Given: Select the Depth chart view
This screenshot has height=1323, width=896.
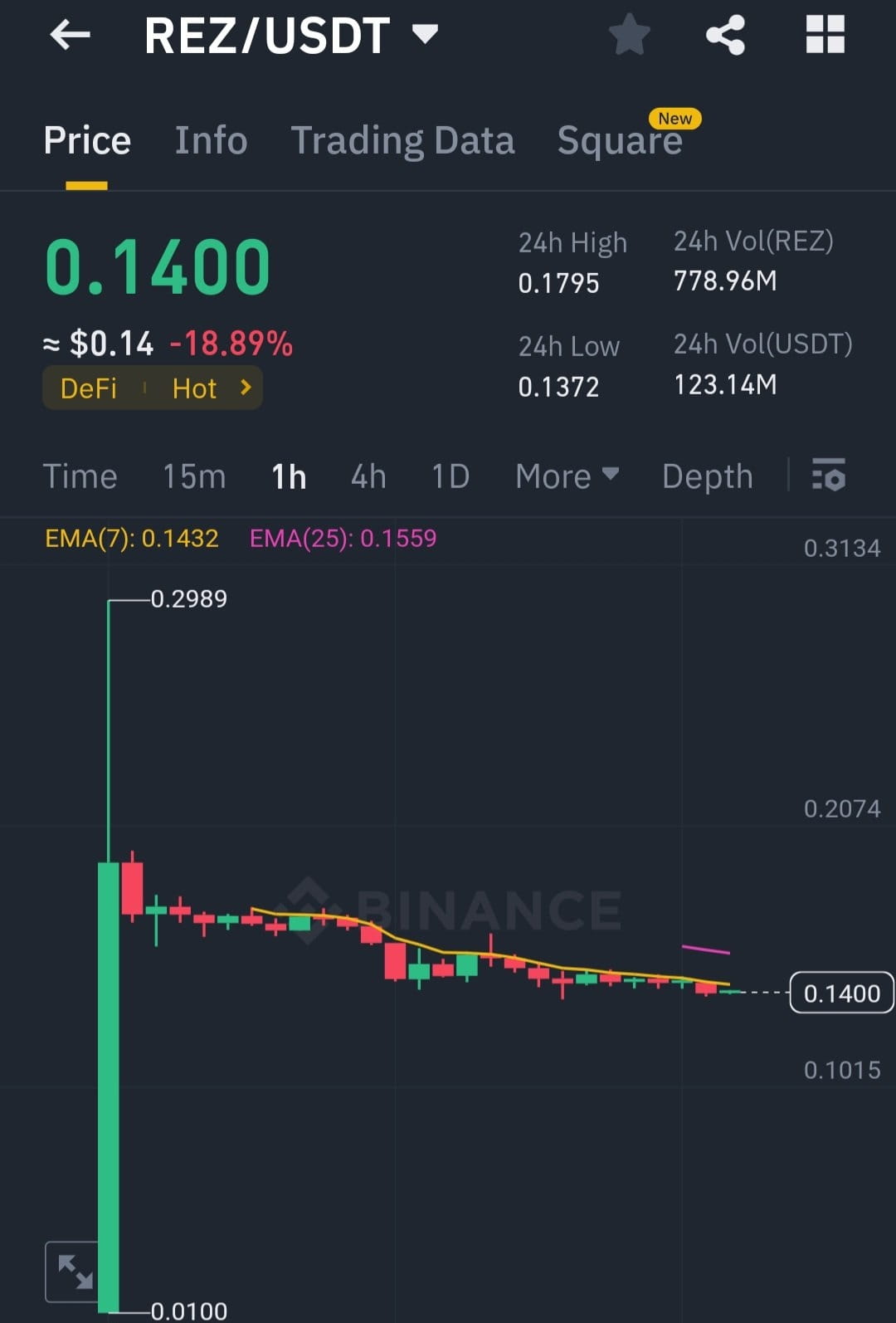Looking at the screenshot, I should coord(706,476).
